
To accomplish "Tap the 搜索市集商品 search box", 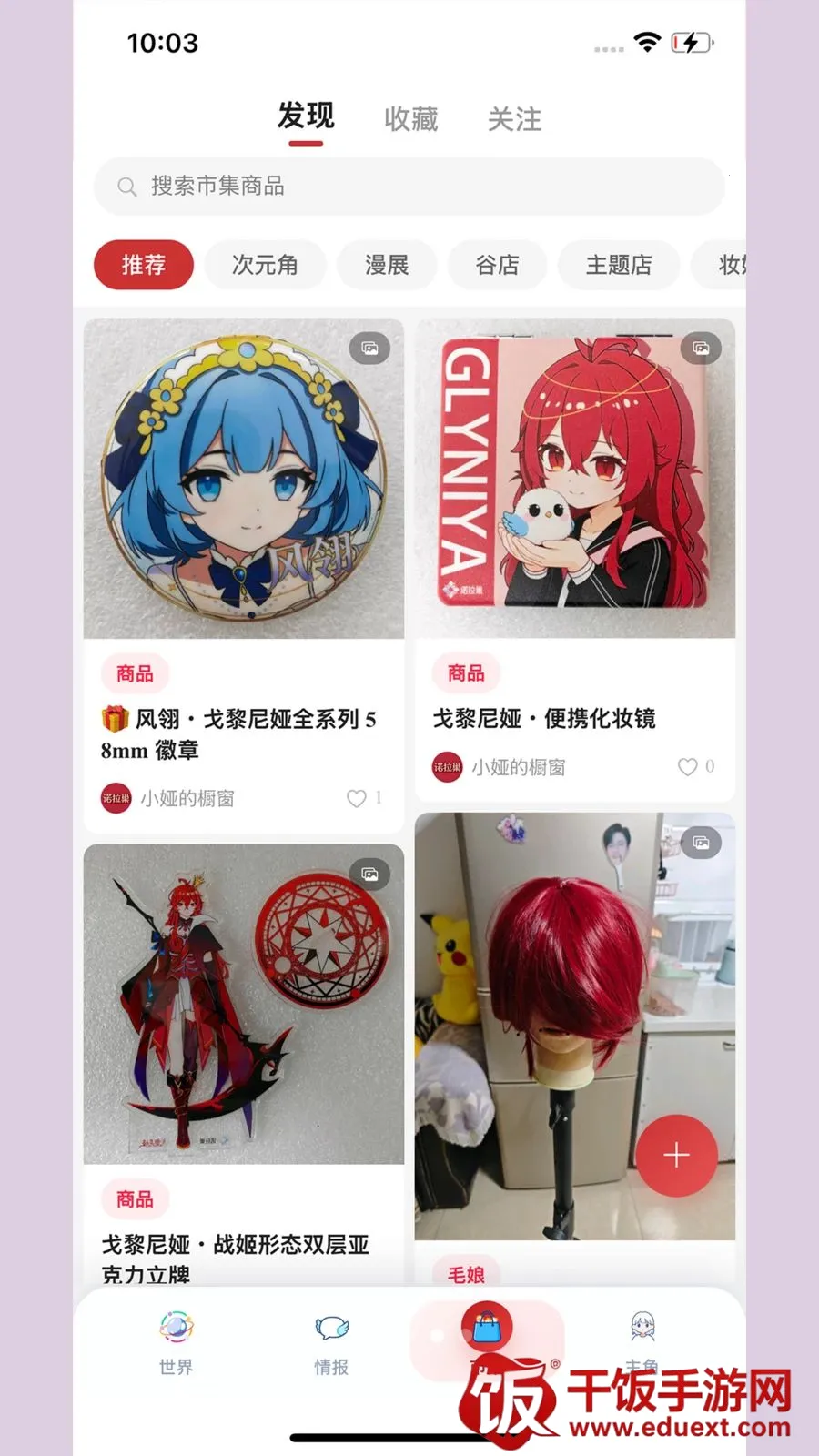I will tap(409, 187).
